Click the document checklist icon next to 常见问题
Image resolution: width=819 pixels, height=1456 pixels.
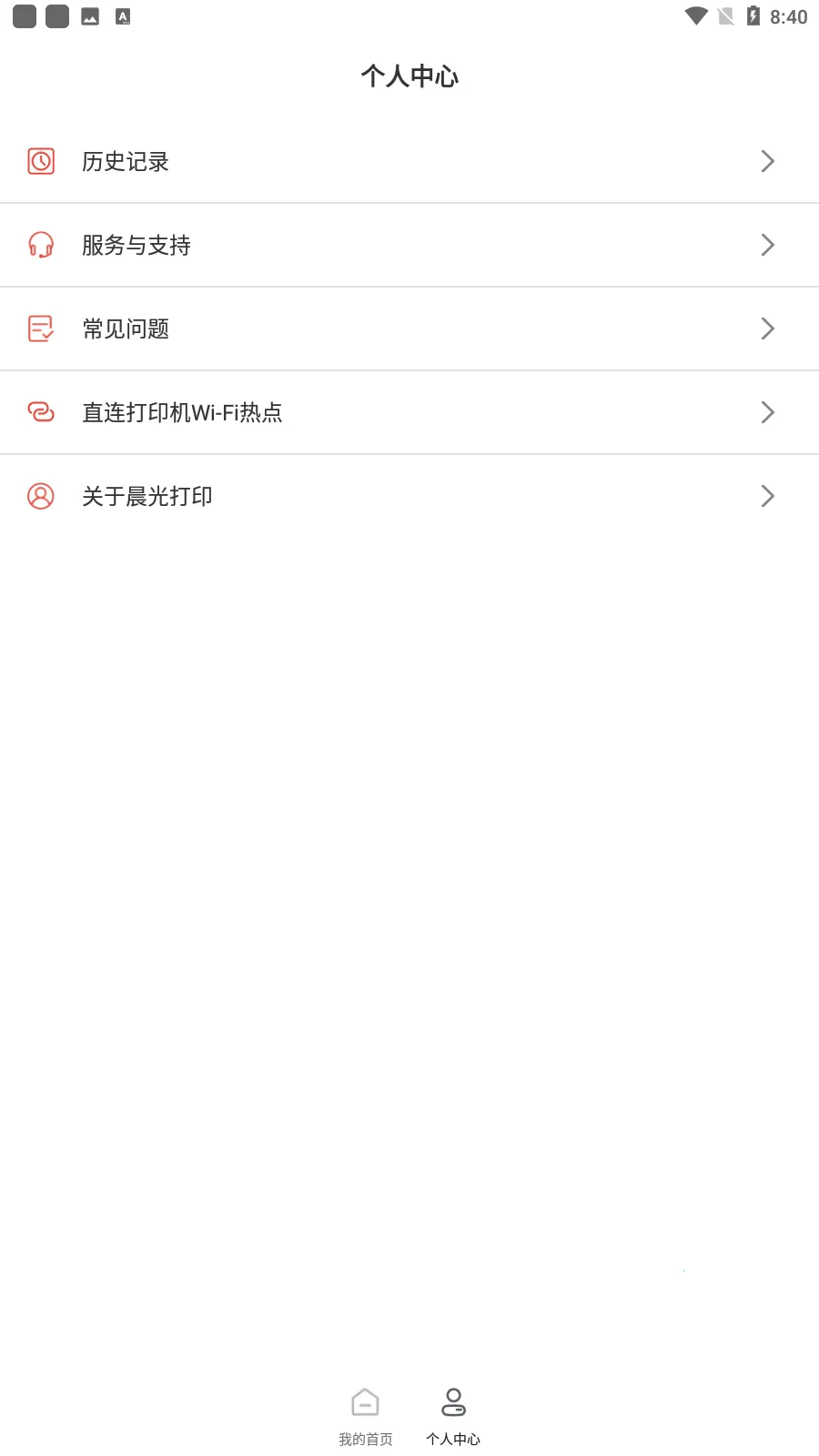click(x=41, y=329)
